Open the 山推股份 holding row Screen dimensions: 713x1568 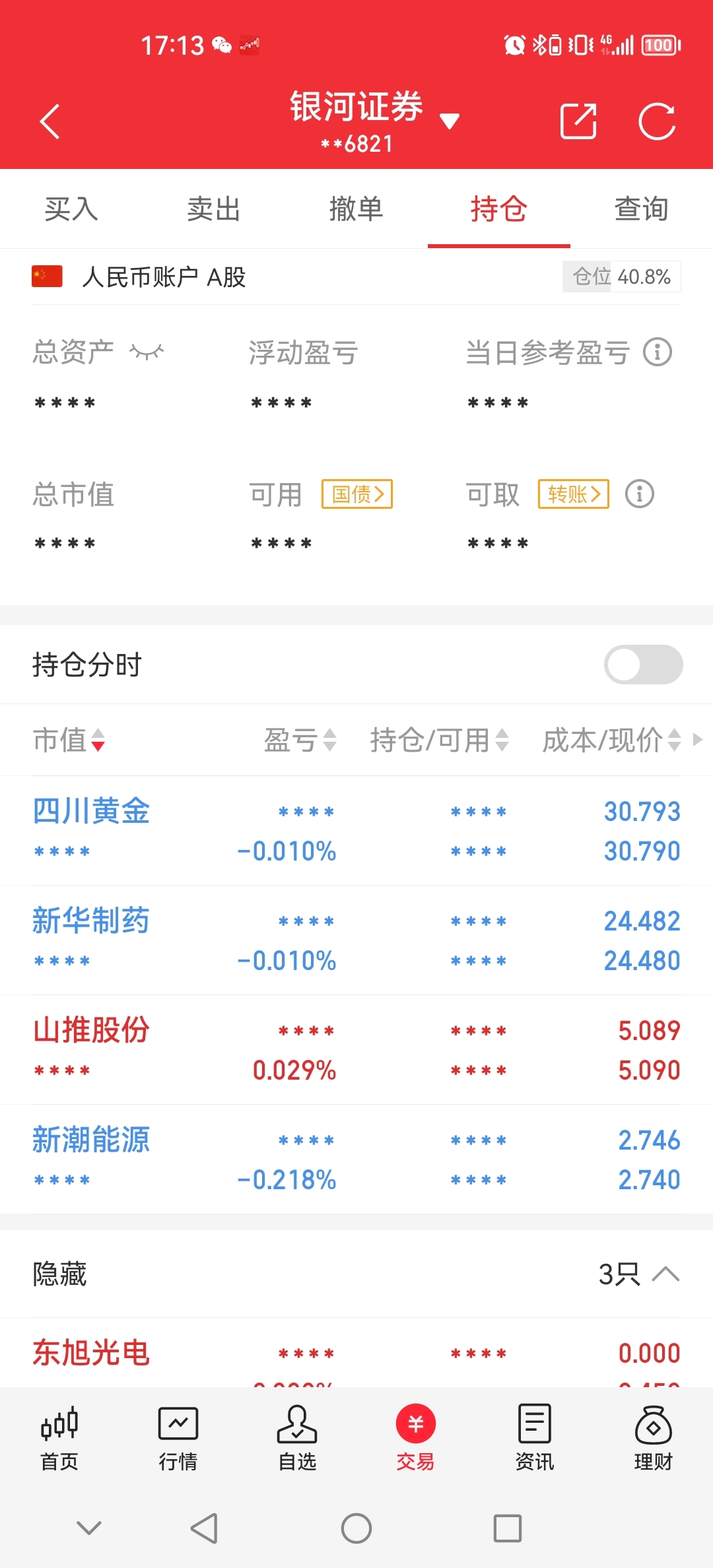356,1050
